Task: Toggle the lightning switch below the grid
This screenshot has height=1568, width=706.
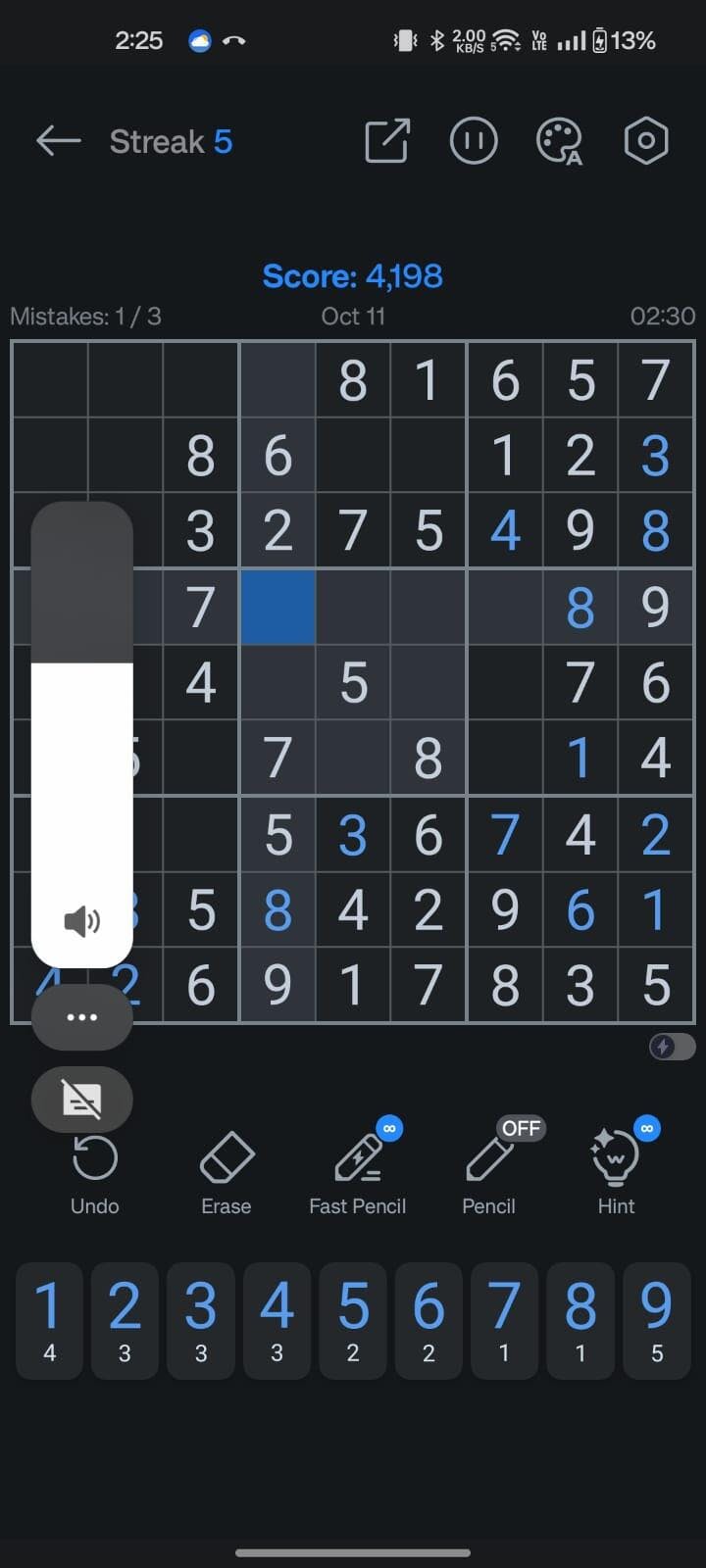Action: [672, 1047]
